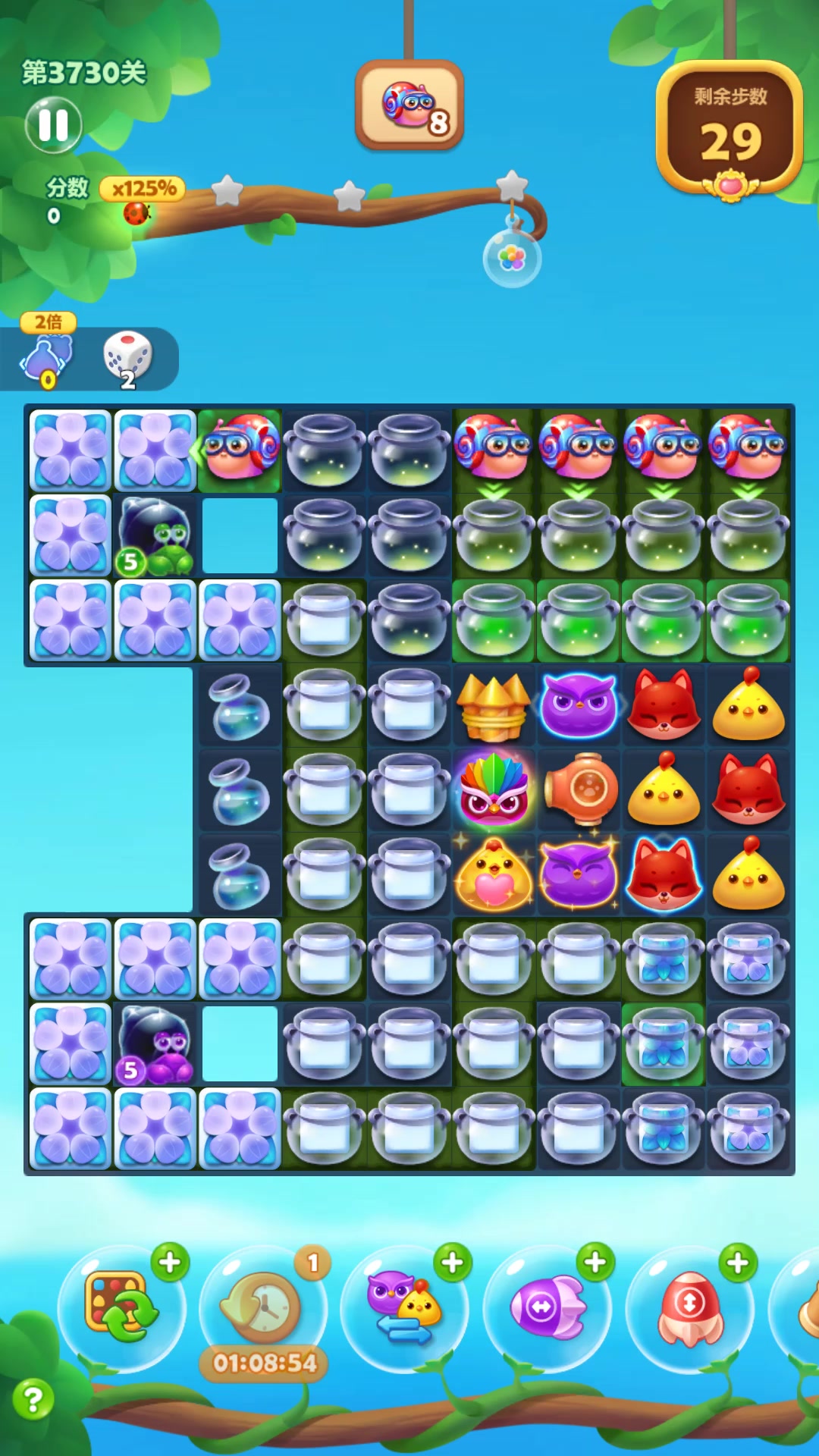Pause the game
The height and width of the screenshot is (1456, 819).
pyautogui.click(x=53, y=124)
